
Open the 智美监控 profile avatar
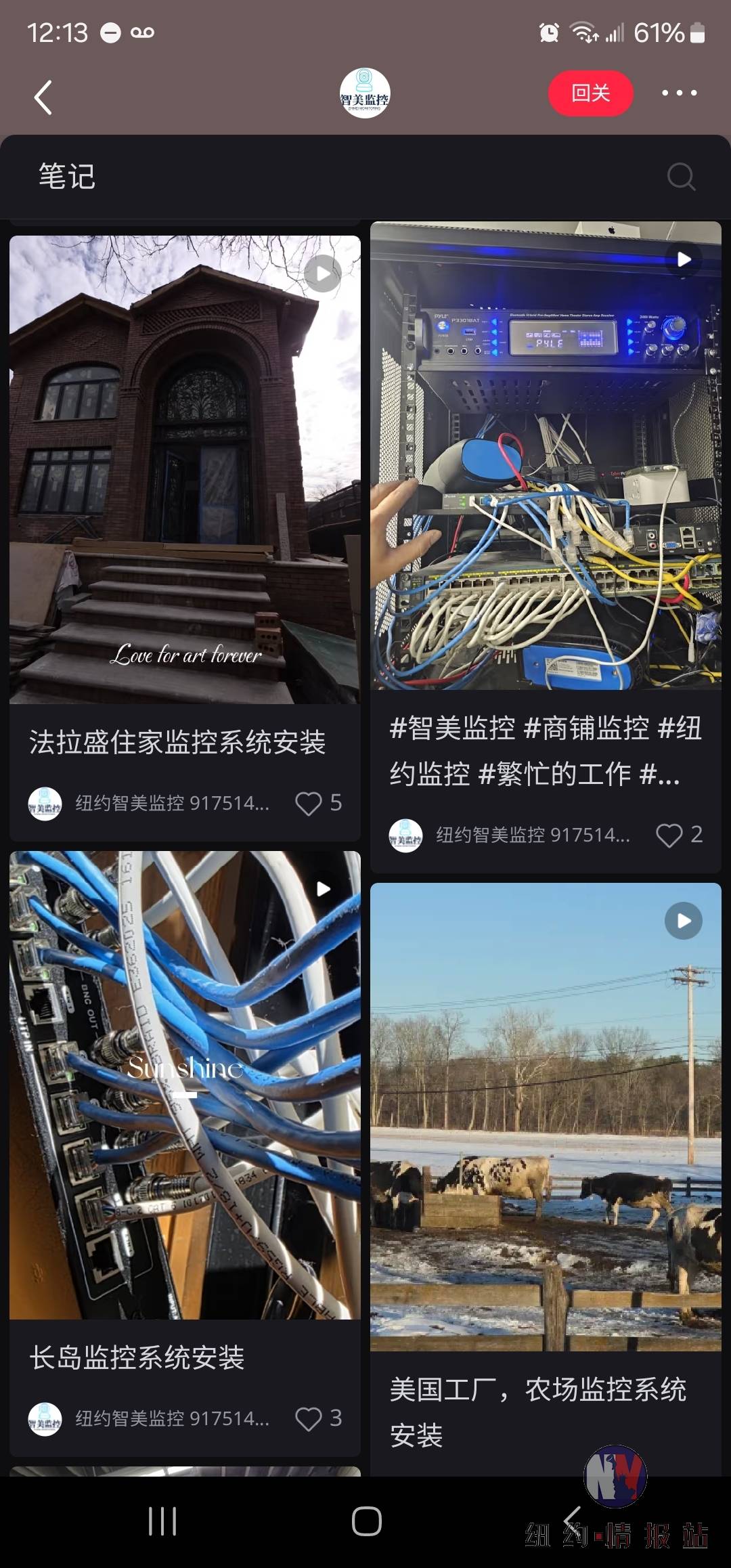[365, 93]
